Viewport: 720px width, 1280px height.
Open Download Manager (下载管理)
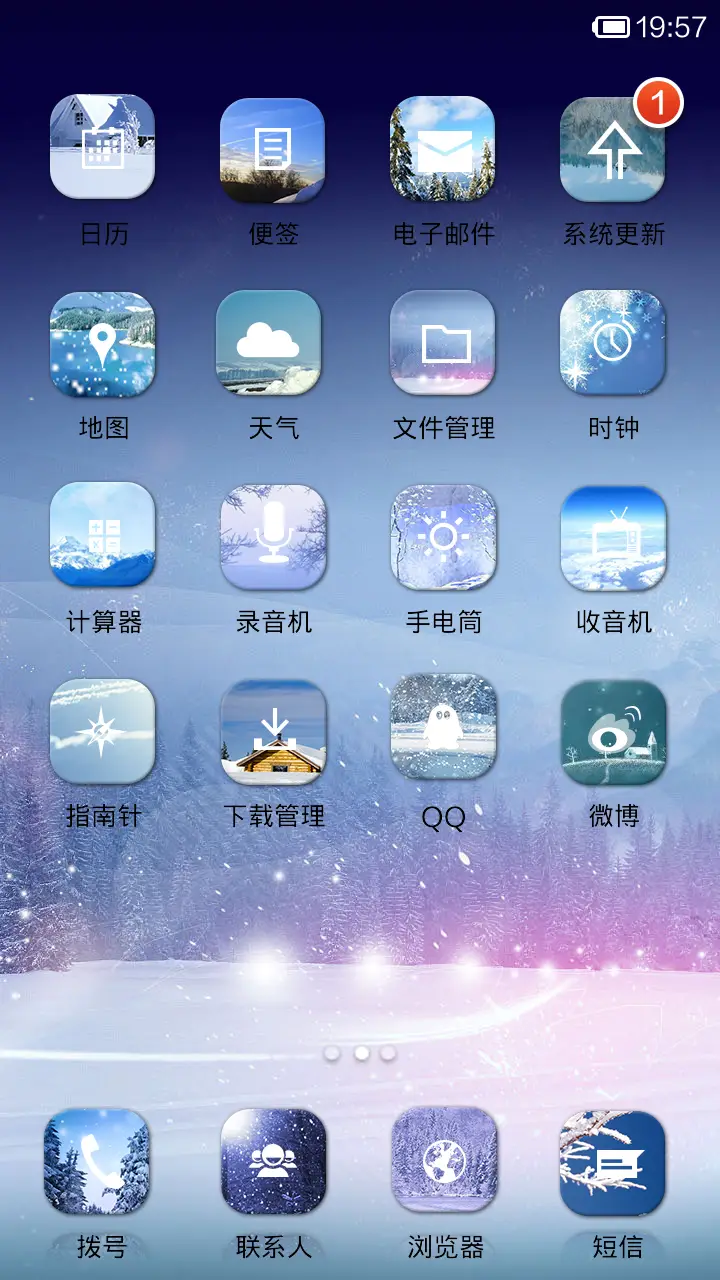[273, 735]
